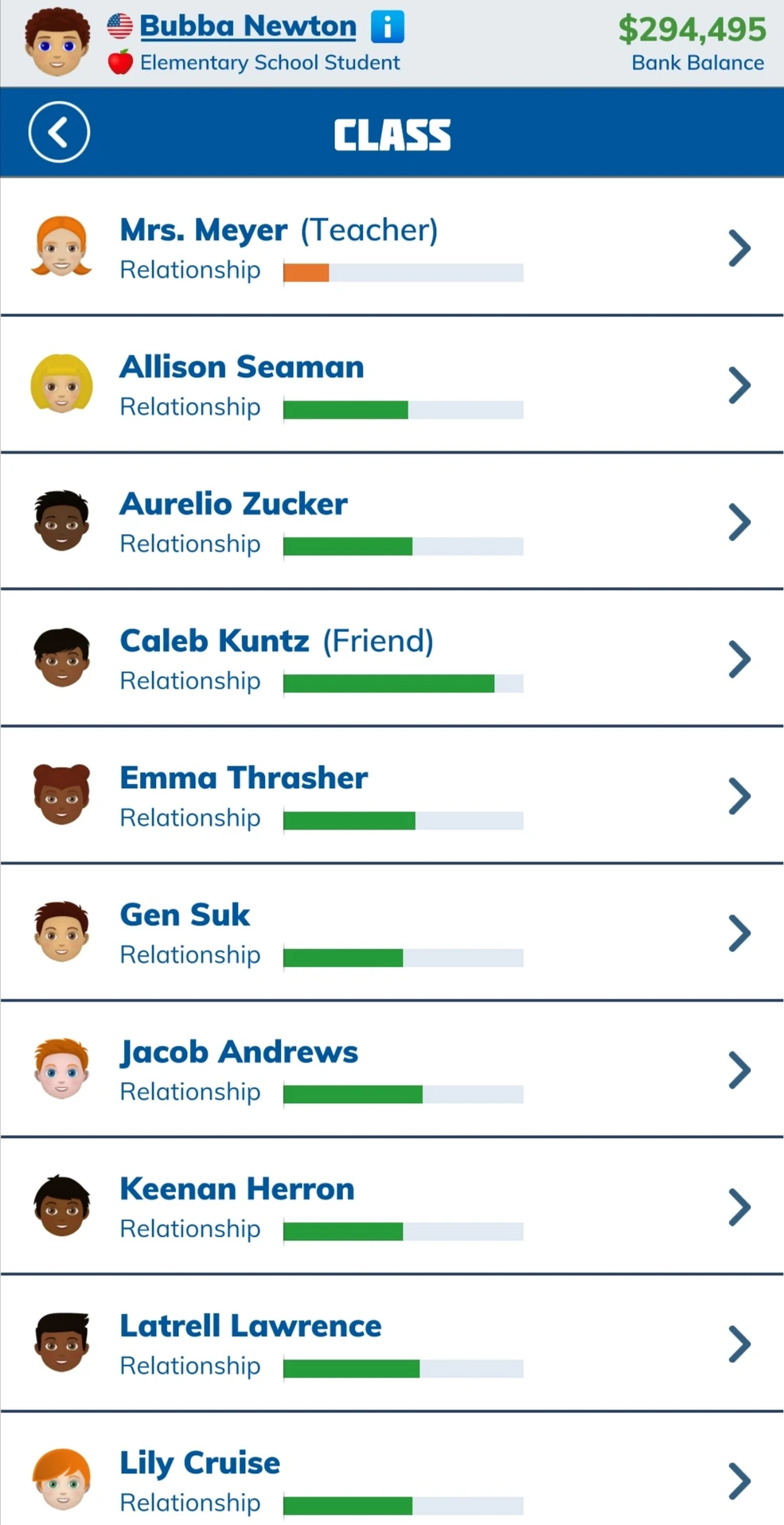
Task: View Aurelio Zucker's details
Action: [x=392, y=522]
